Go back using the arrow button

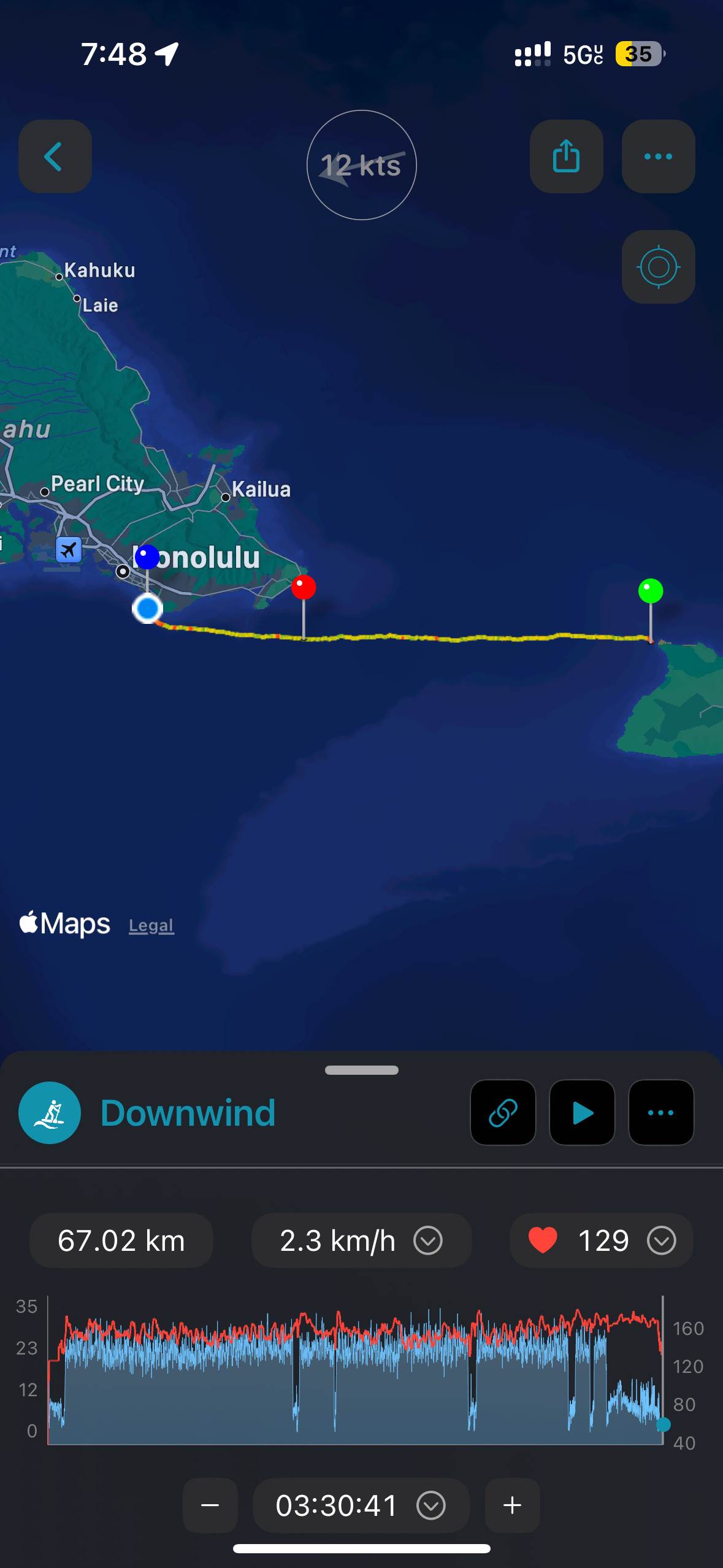[55, 156]
